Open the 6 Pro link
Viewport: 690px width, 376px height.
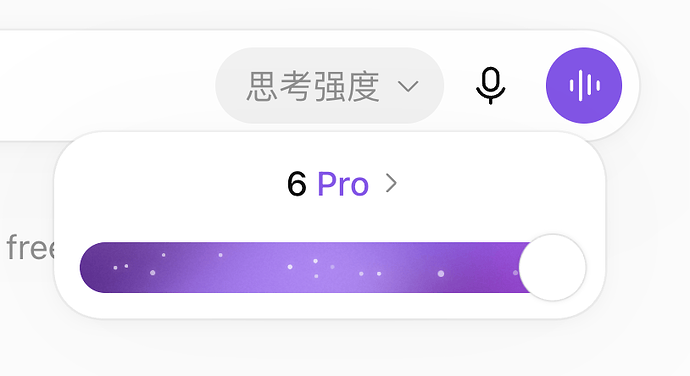(x=342, y=184)
